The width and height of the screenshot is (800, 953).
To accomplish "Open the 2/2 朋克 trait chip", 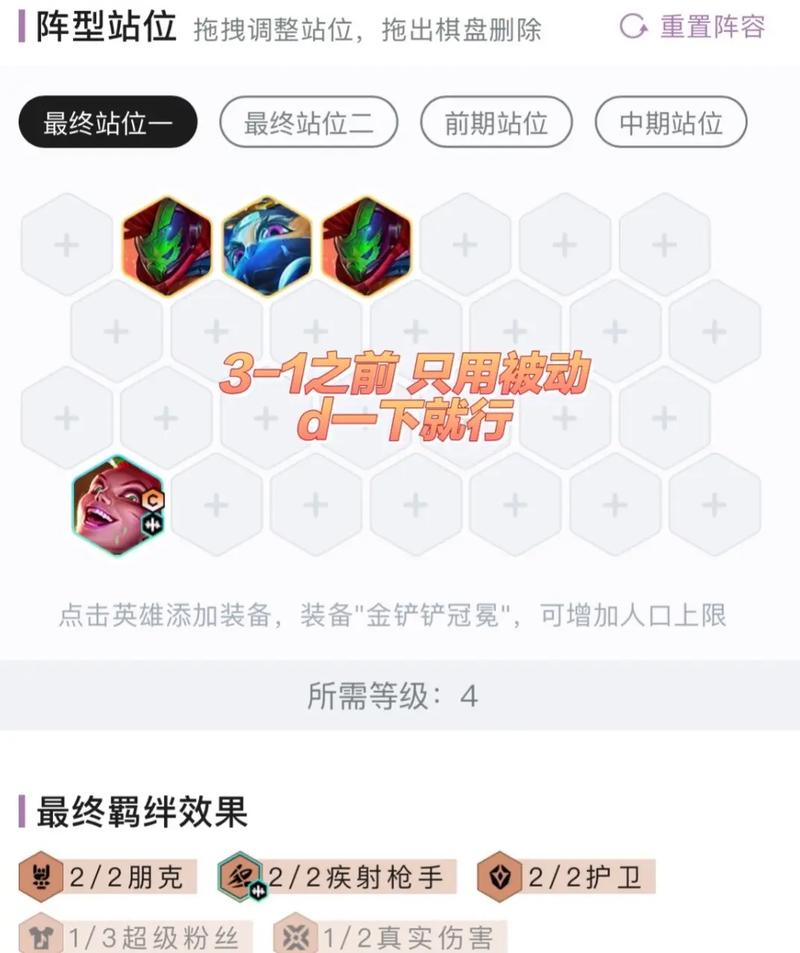I will (107, 879).
